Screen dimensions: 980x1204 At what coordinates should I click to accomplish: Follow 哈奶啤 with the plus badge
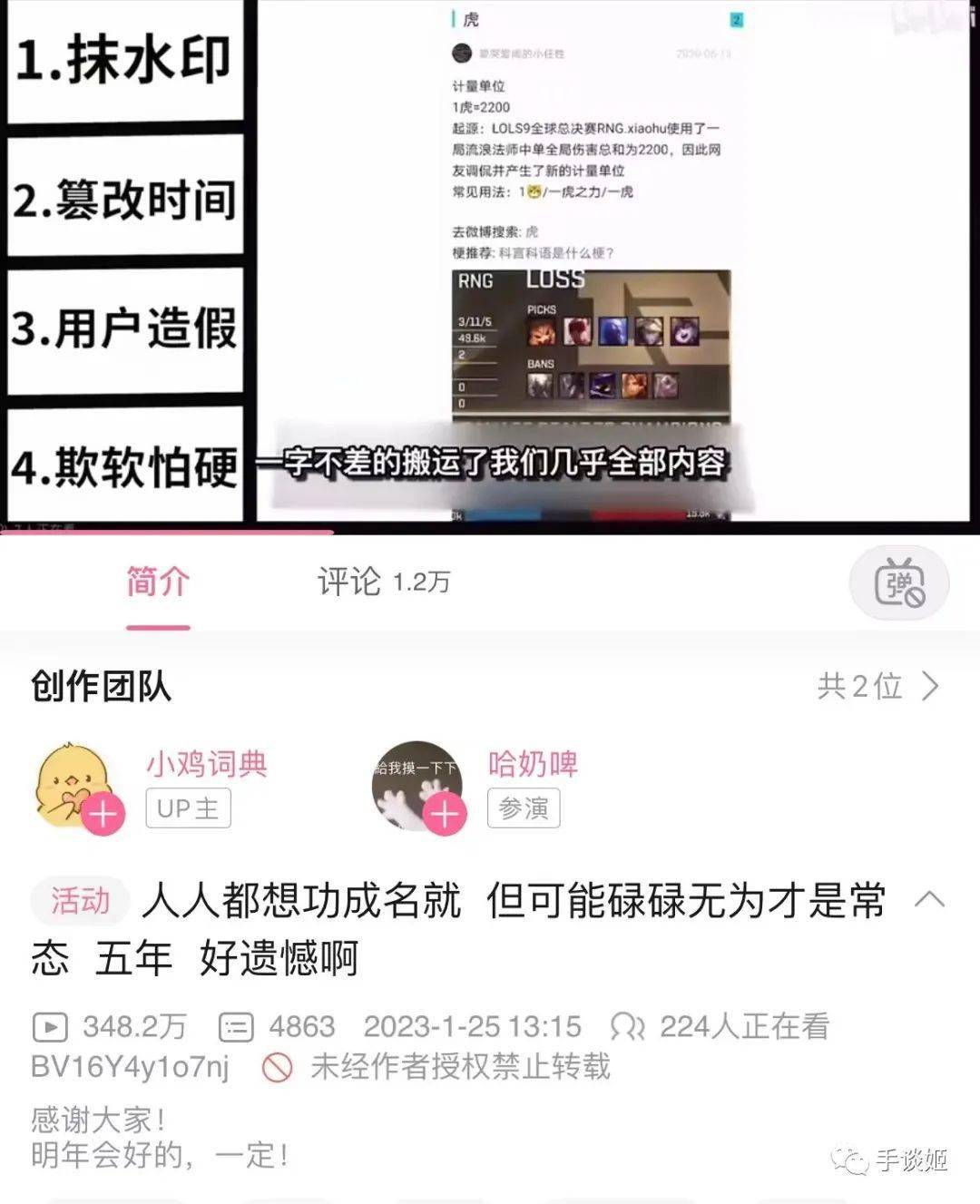pyautogui.click(x=444, y=814)
